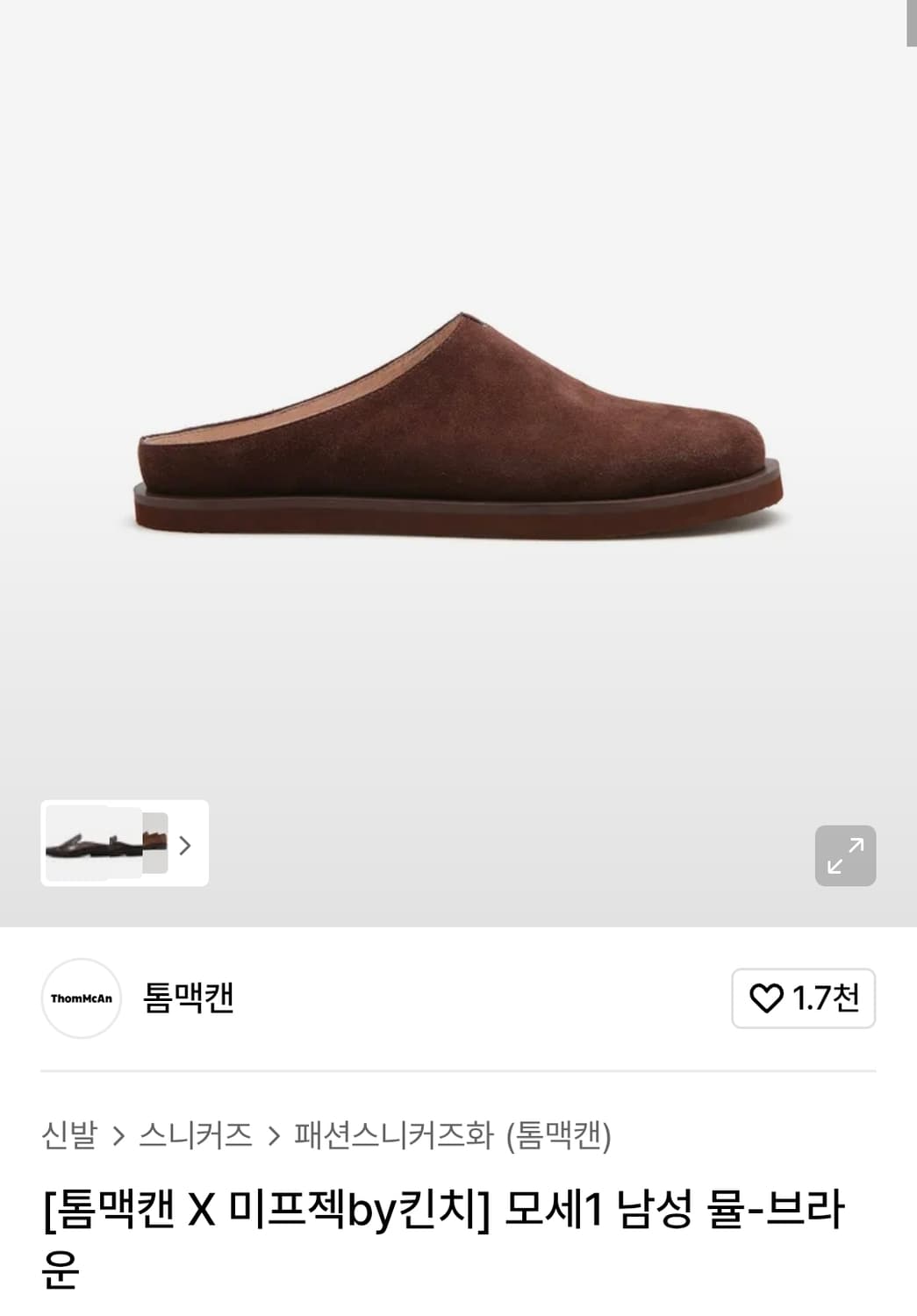Click the ThomMcAn circular brand logo
This screenshot has width=917, height=1316.
click(x=80, y=999)
